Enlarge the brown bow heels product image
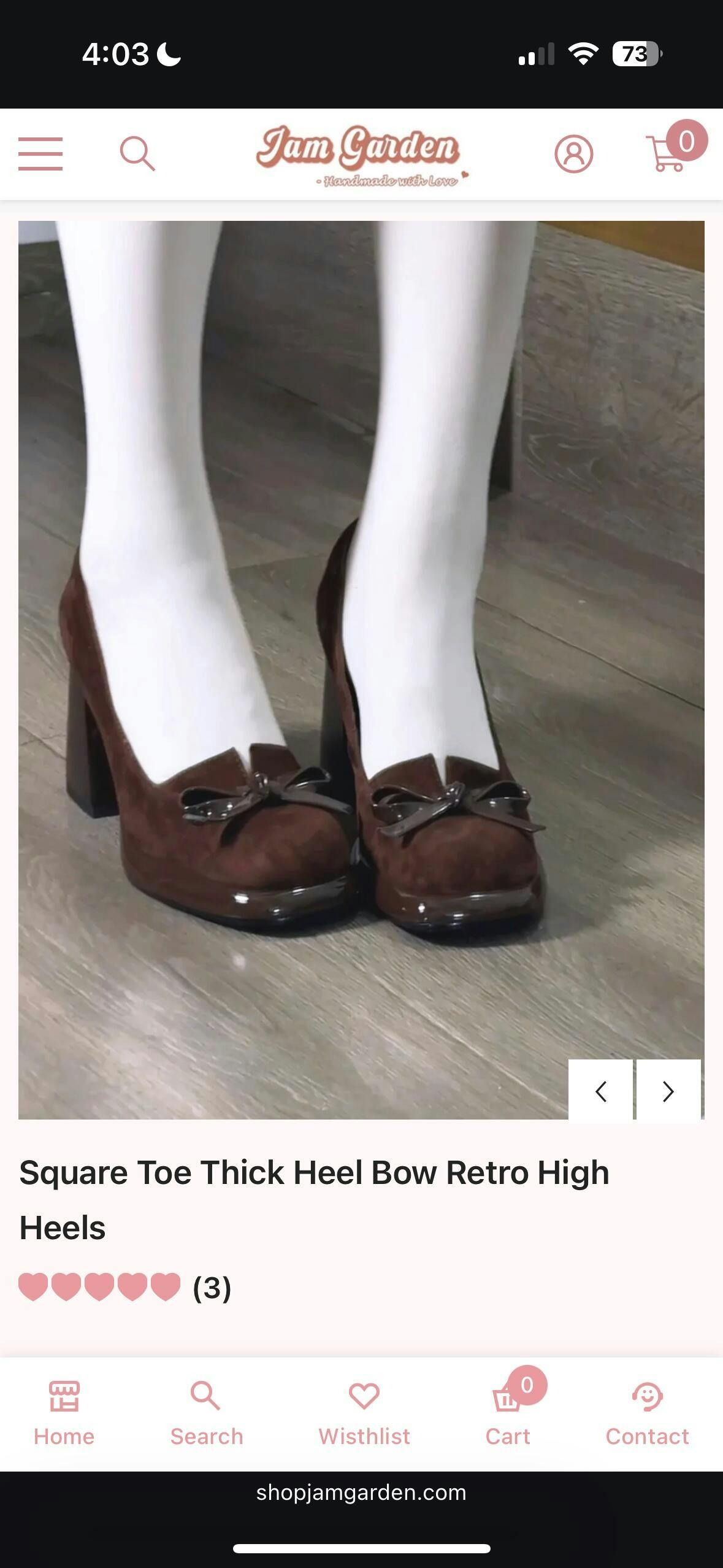The width and height of the screenshot is (723, 1568). click(x=361, y=670)
